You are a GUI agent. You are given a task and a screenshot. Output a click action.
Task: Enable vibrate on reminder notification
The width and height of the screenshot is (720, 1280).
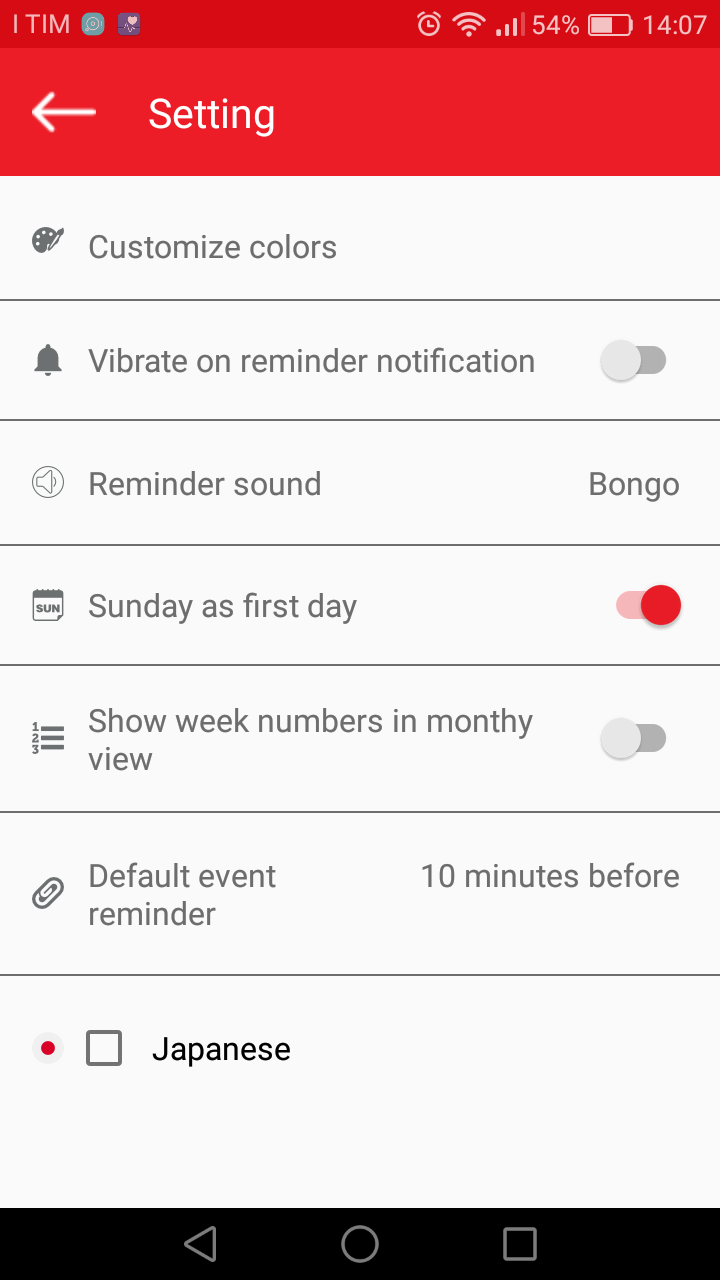633,361
